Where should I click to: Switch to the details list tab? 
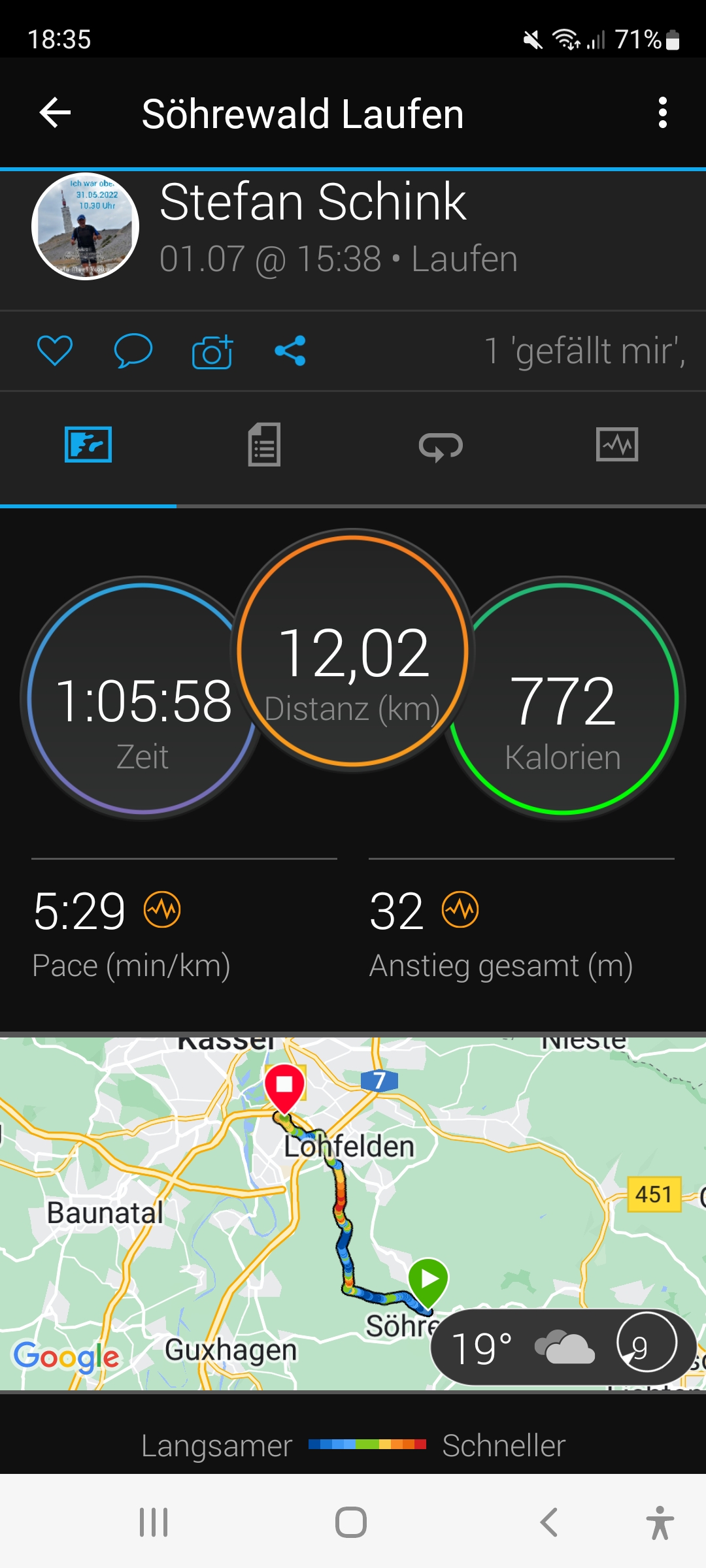point(264,445)
